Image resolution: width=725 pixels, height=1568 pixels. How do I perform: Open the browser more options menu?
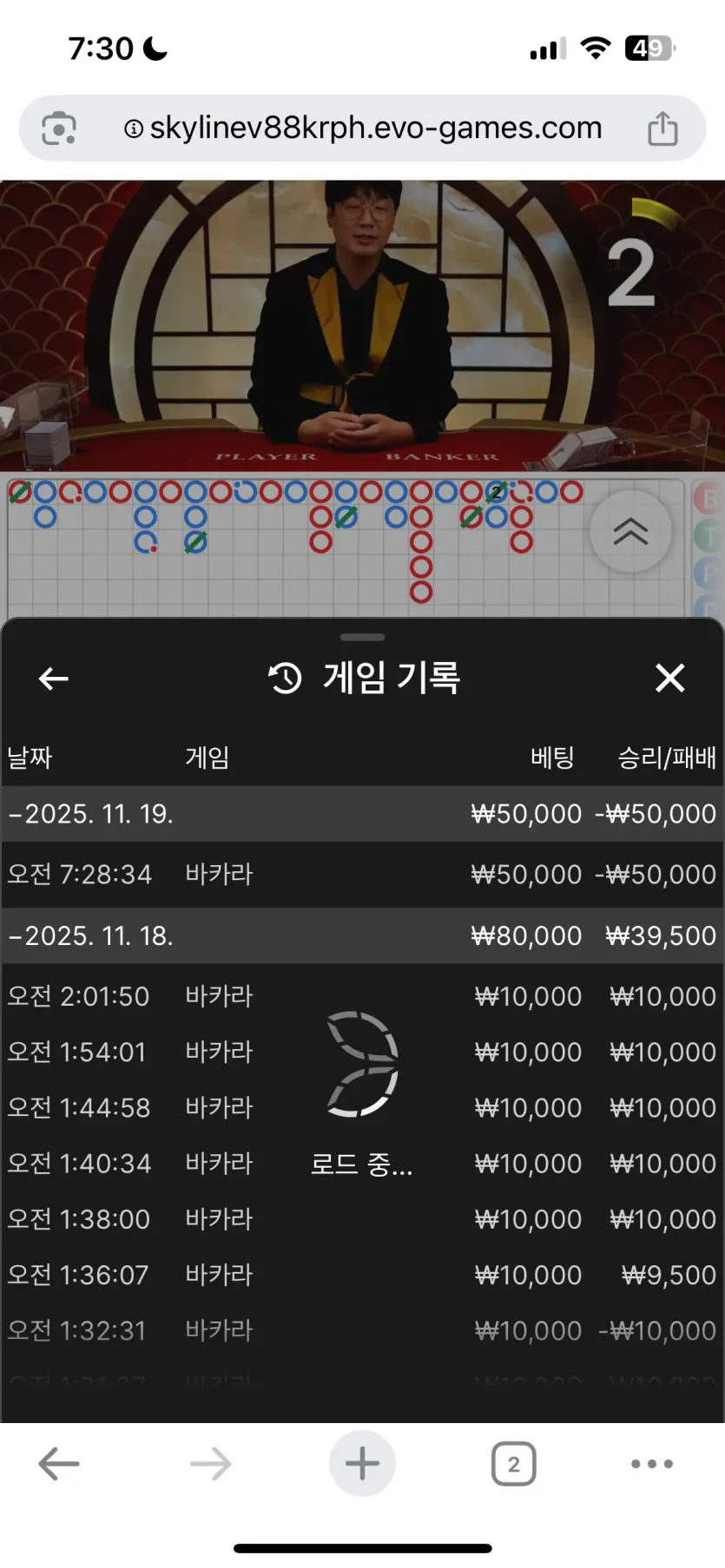coord(652,1464)
